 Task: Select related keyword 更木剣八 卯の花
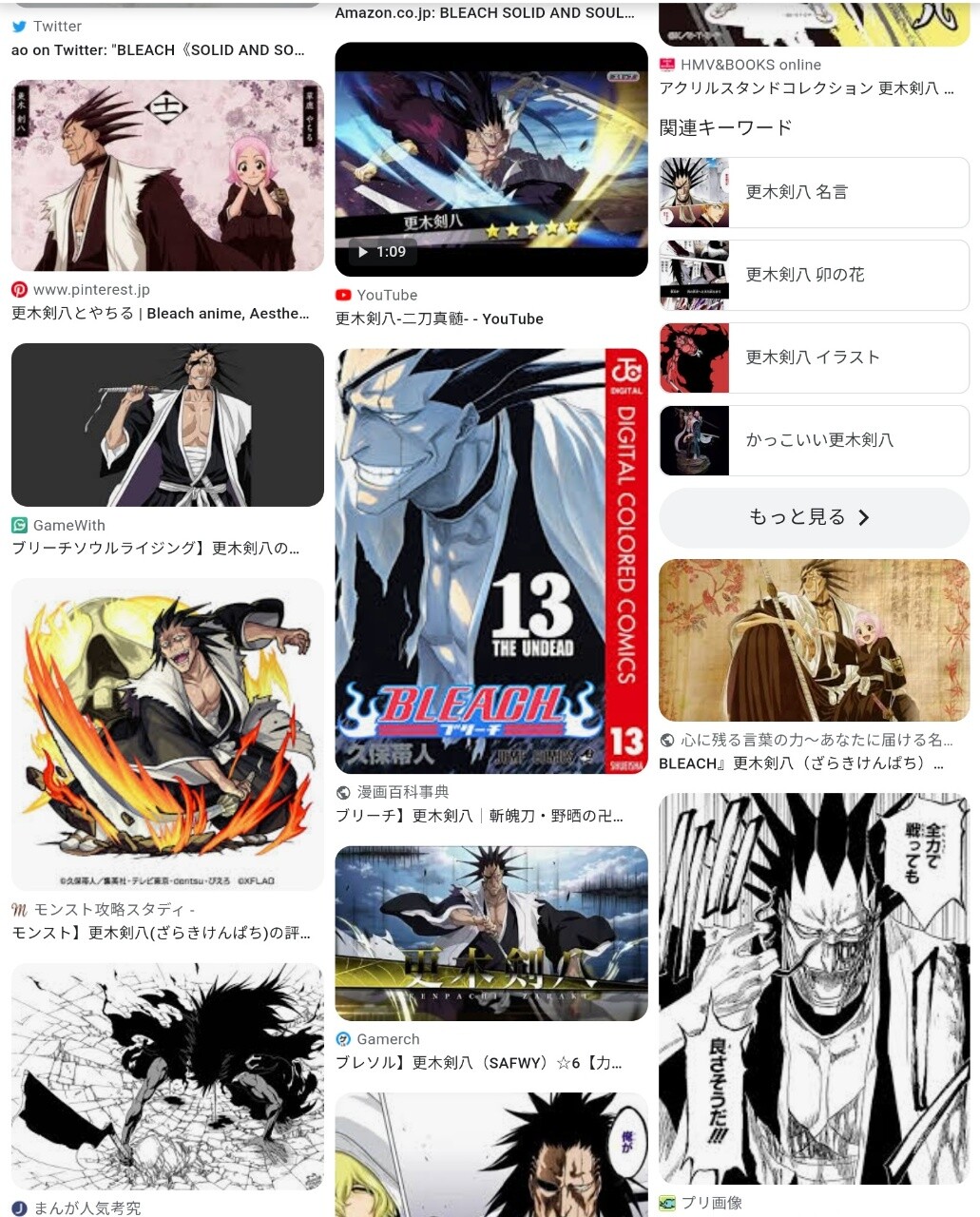(814, 276)
